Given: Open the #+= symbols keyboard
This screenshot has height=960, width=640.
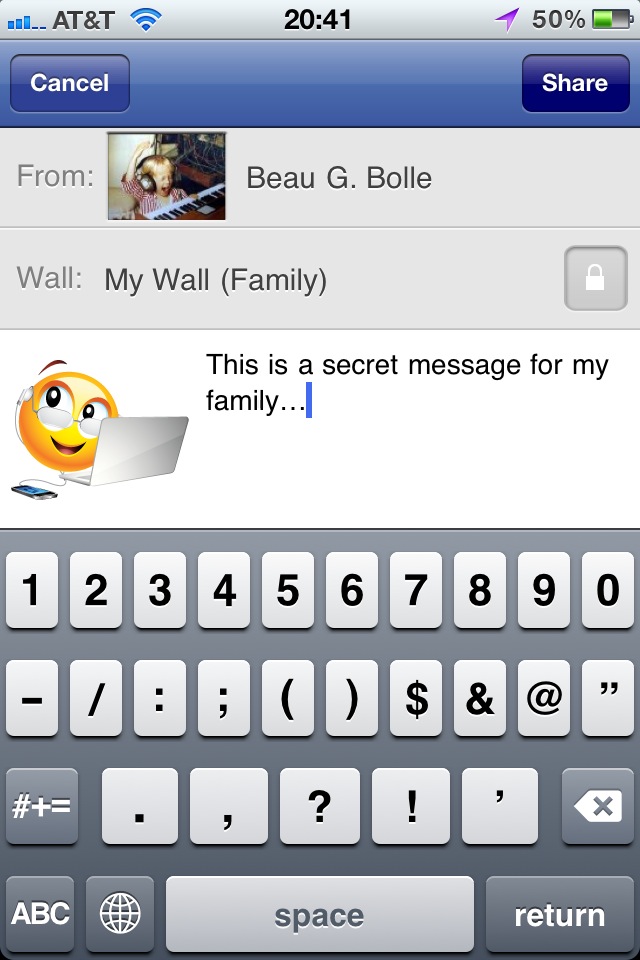Looking at the screenshot, I should pyautogui.click(x=41, y=806).
